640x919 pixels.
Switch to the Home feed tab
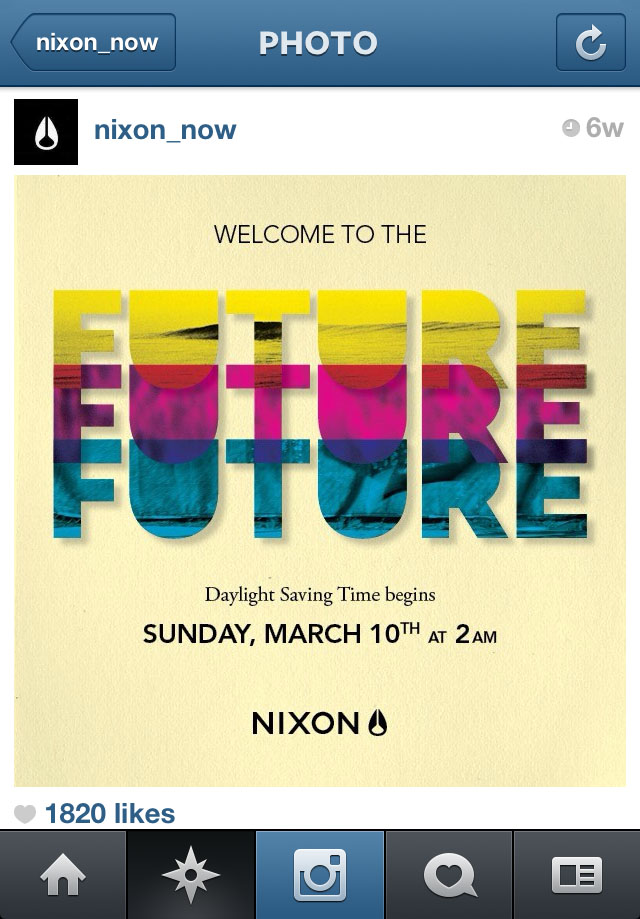point(63,875)
